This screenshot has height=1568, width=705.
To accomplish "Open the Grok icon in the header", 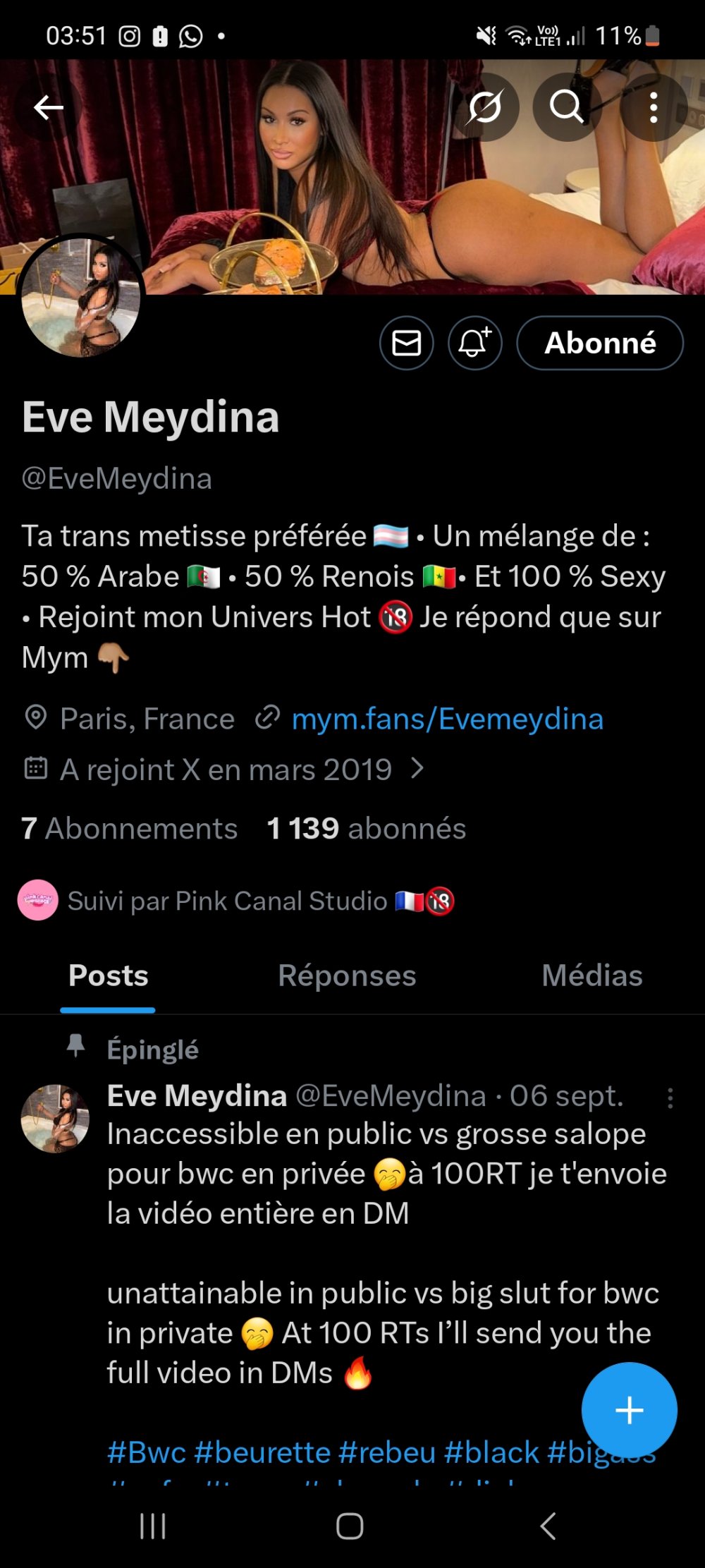I will tap(486, 107).
